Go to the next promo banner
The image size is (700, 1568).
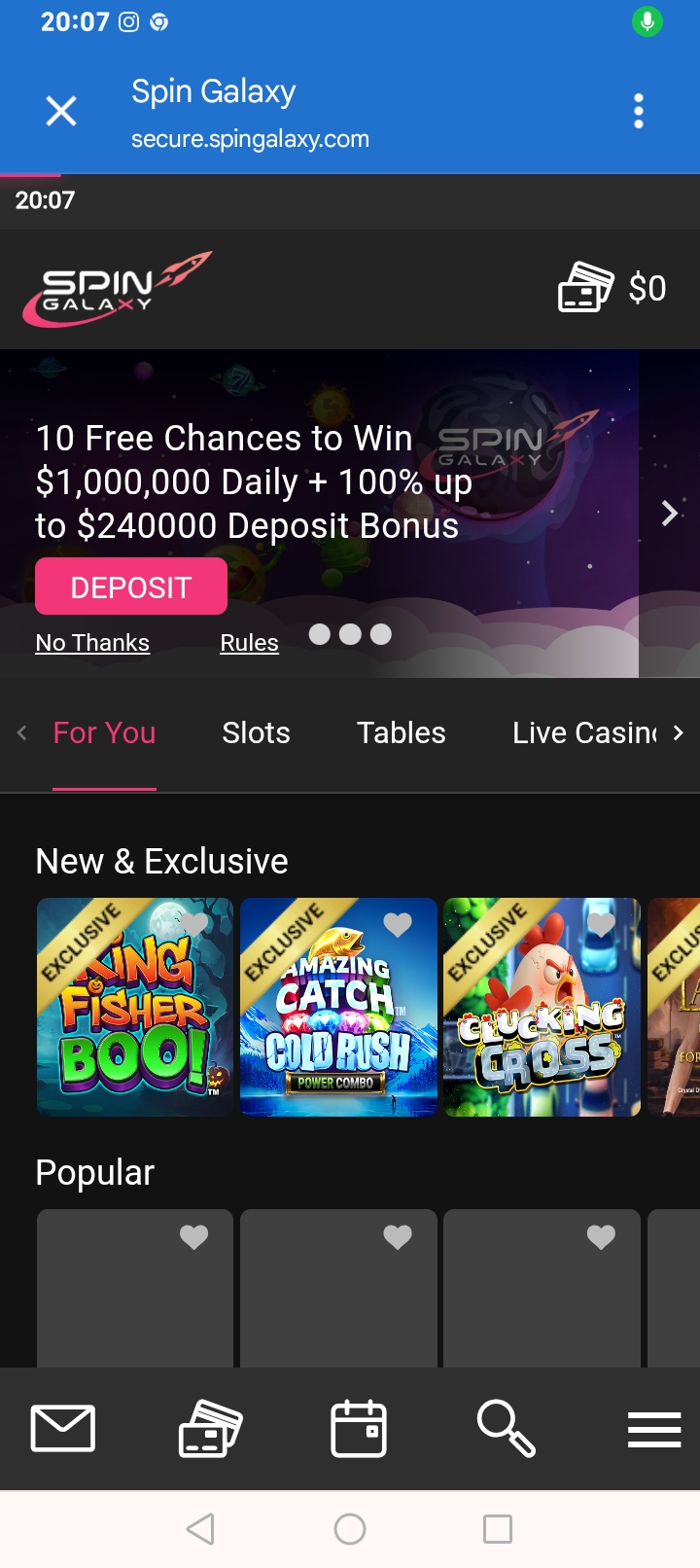click(669, 514)
